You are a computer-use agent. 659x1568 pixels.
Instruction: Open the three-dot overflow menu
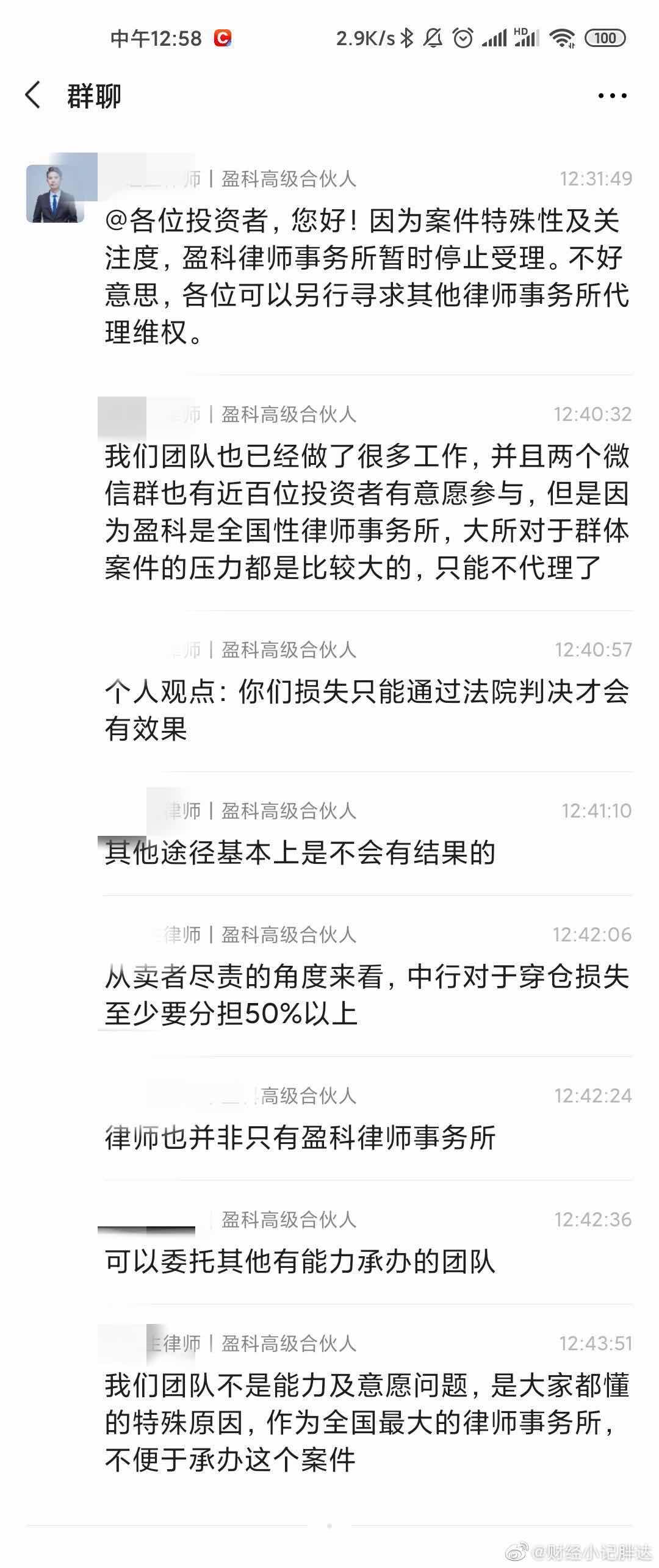point(612,96)
